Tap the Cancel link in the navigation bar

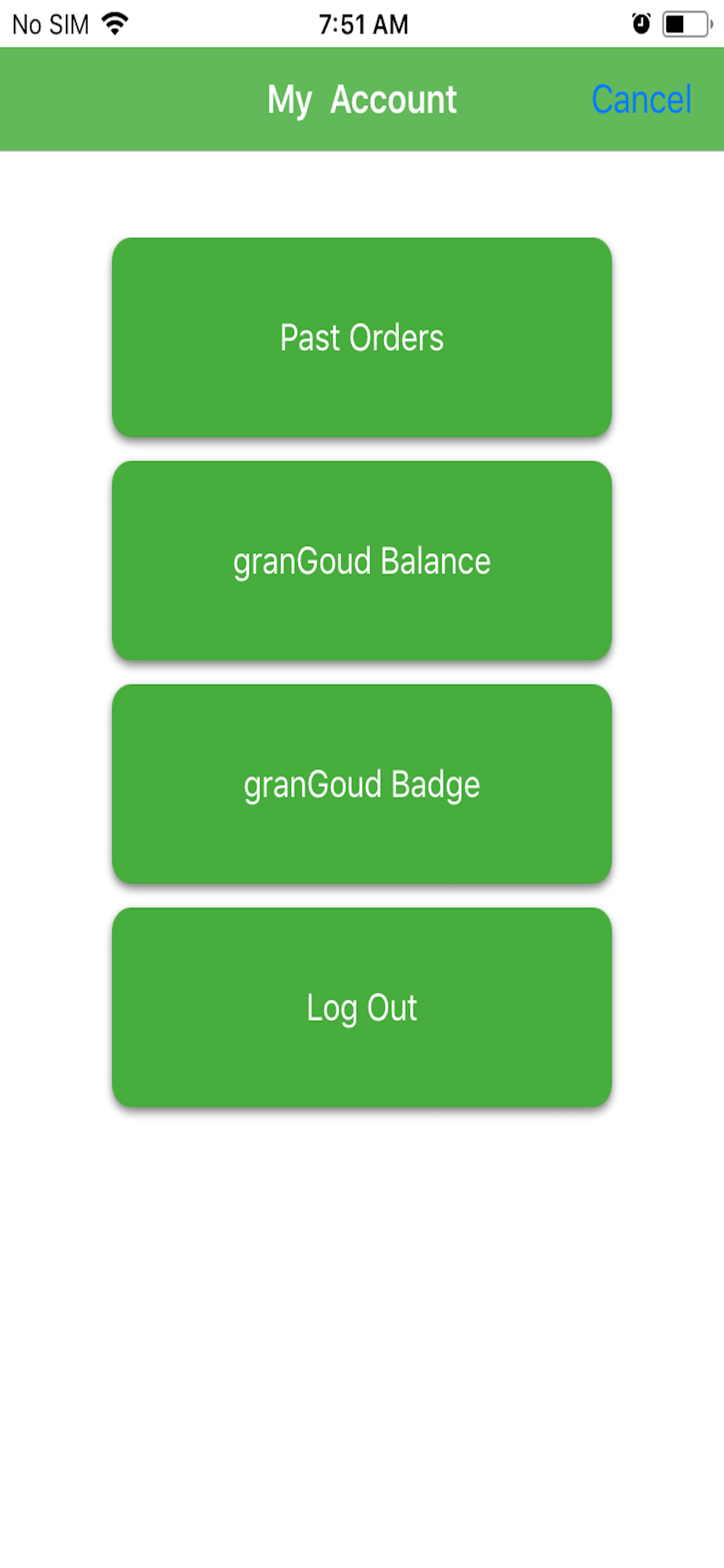tap(642, 97)
